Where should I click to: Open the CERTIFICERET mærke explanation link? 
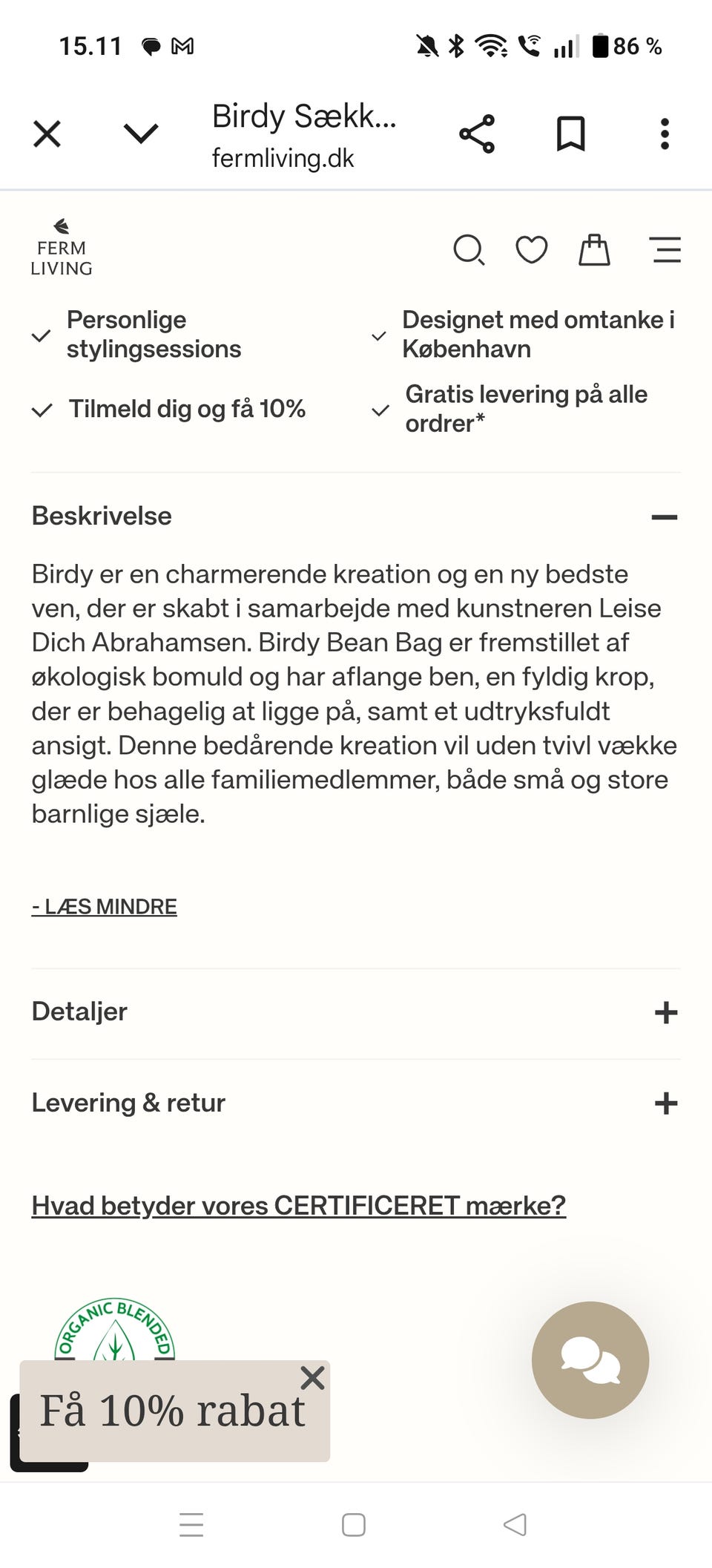click(x=298, y=1205)
